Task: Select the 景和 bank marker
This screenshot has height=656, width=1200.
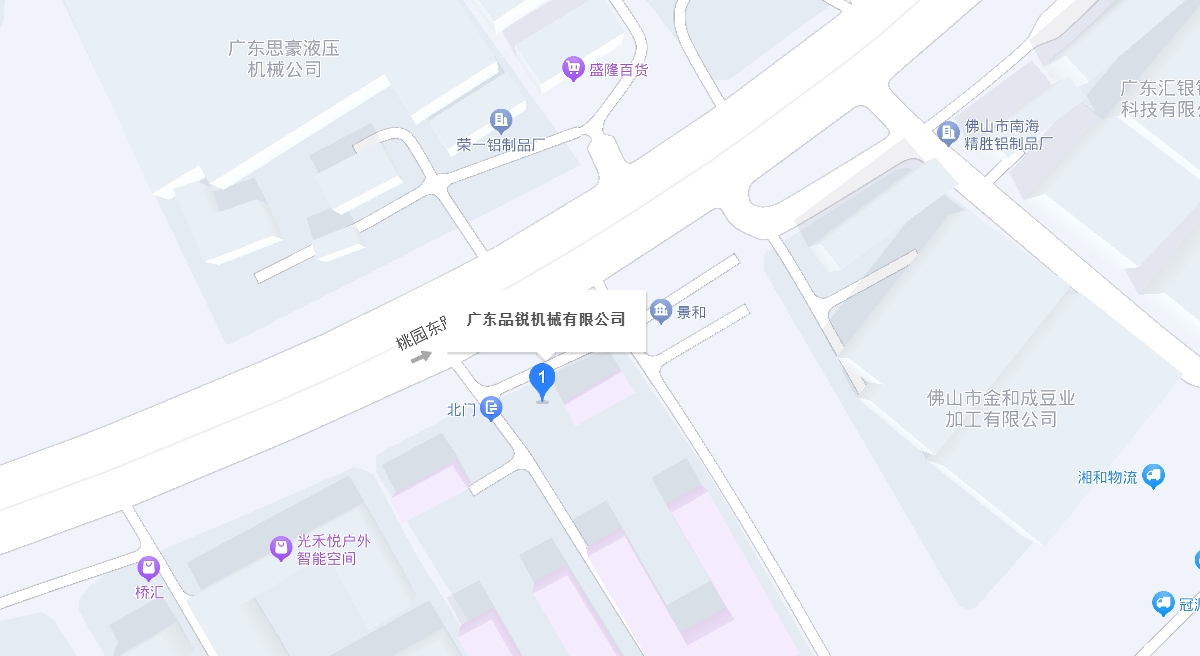Action: click(x=661, y=311)
